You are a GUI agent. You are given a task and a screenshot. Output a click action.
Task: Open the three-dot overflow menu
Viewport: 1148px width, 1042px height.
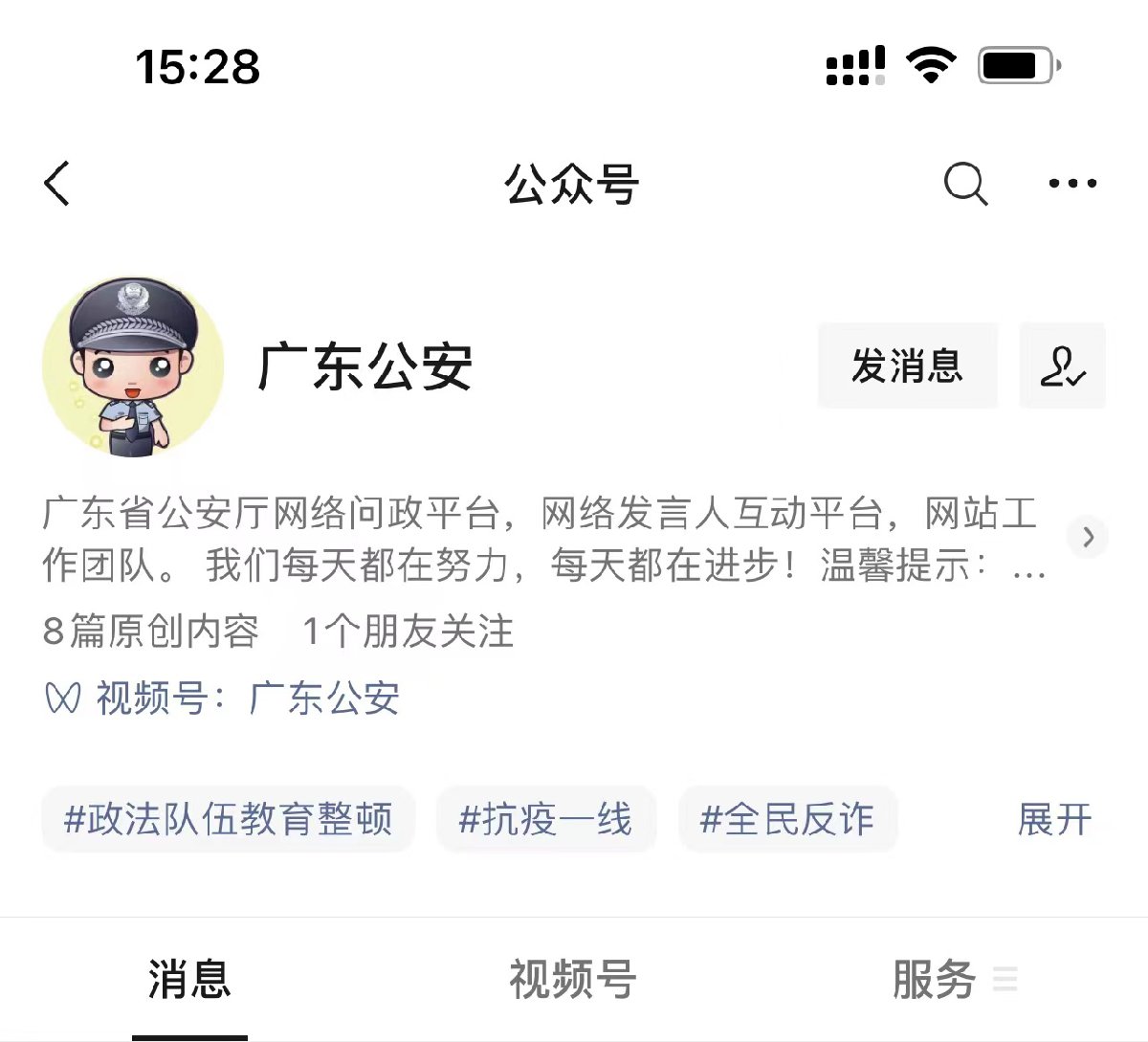point(1072,183)
